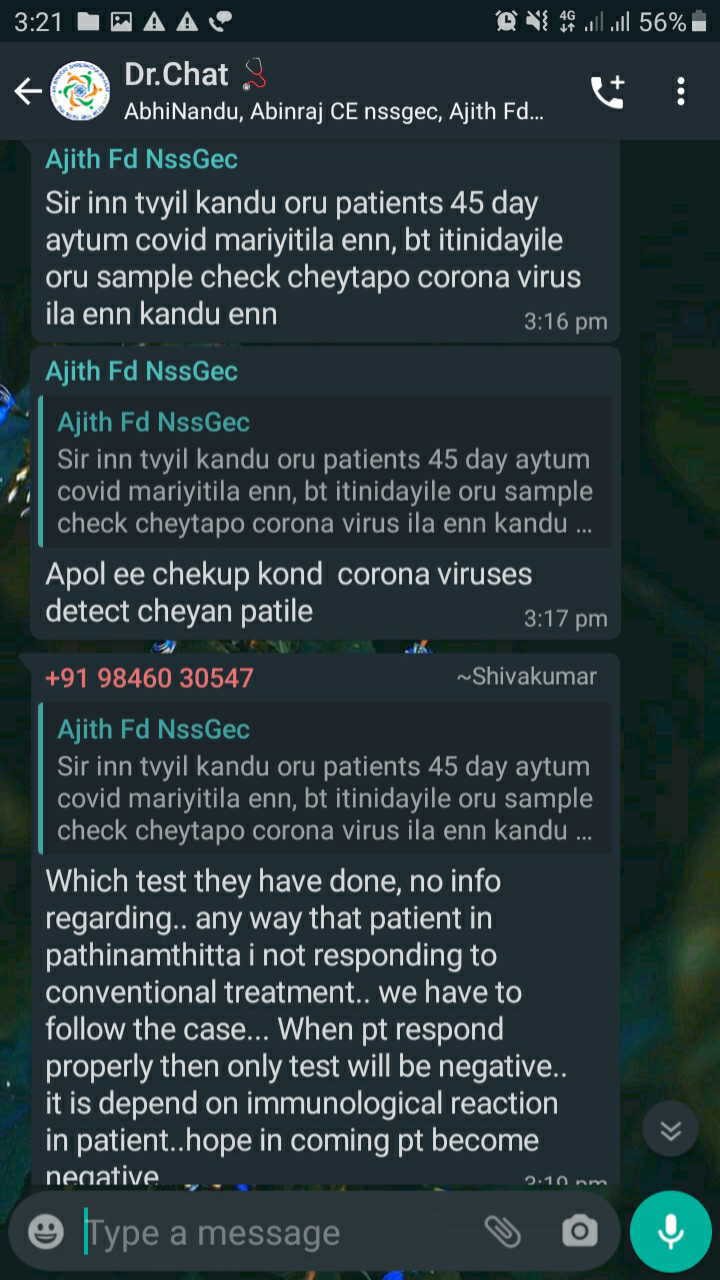Open quoted message above Apol ee chekup text

tap(325, 472)
